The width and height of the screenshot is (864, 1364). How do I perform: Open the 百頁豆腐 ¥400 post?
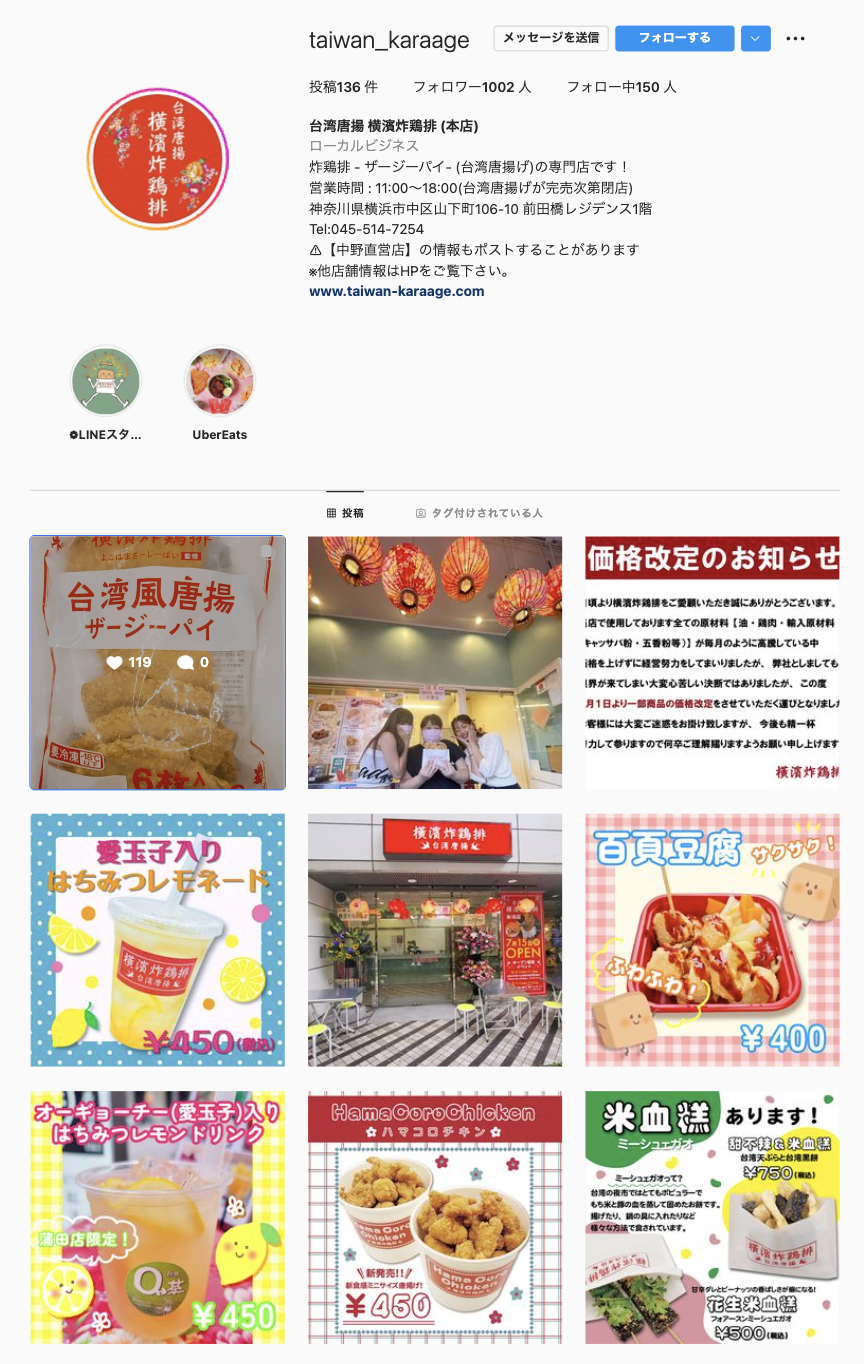coord(712,940)
